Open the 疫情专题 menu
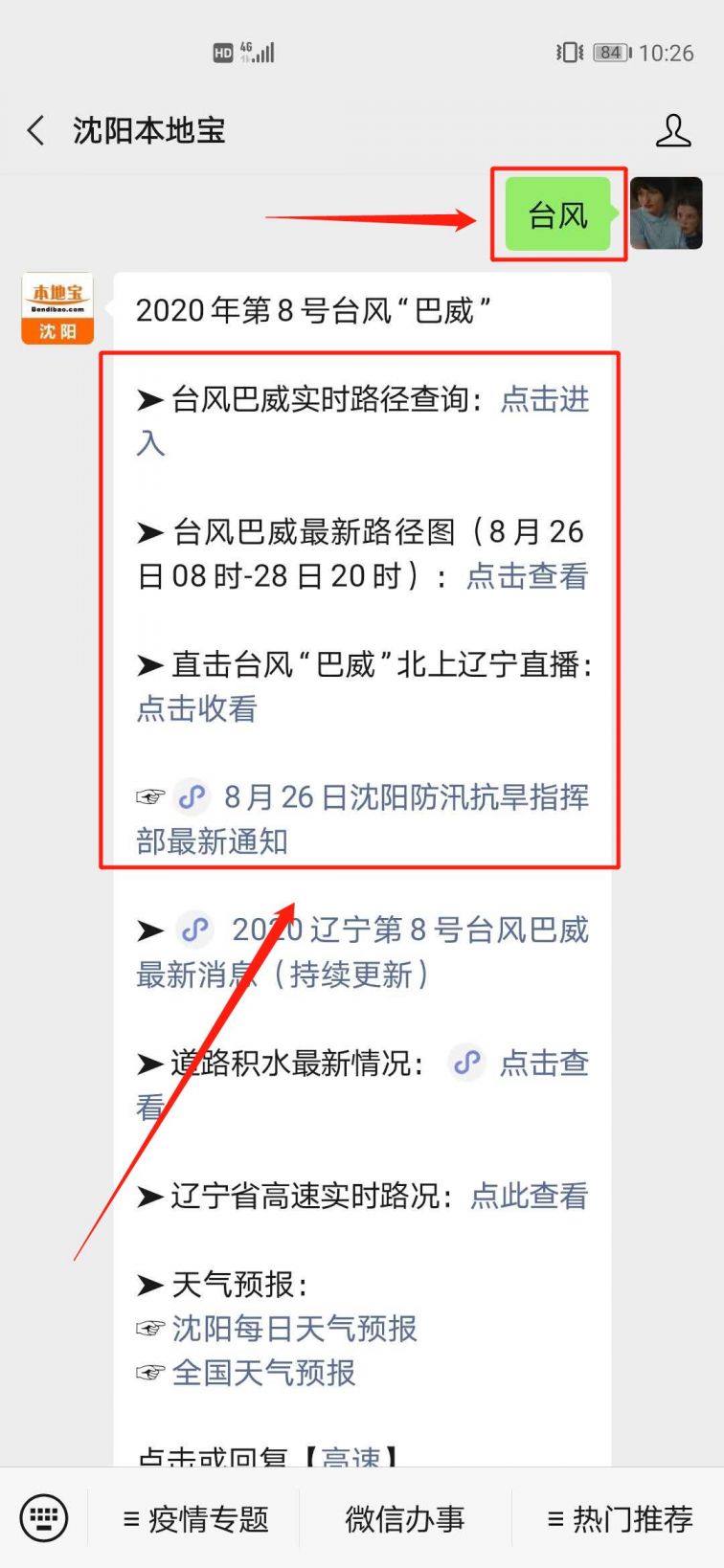The height and width of the screenshot is (1568, 724). pyautogui.click(x=195, y=1519)
